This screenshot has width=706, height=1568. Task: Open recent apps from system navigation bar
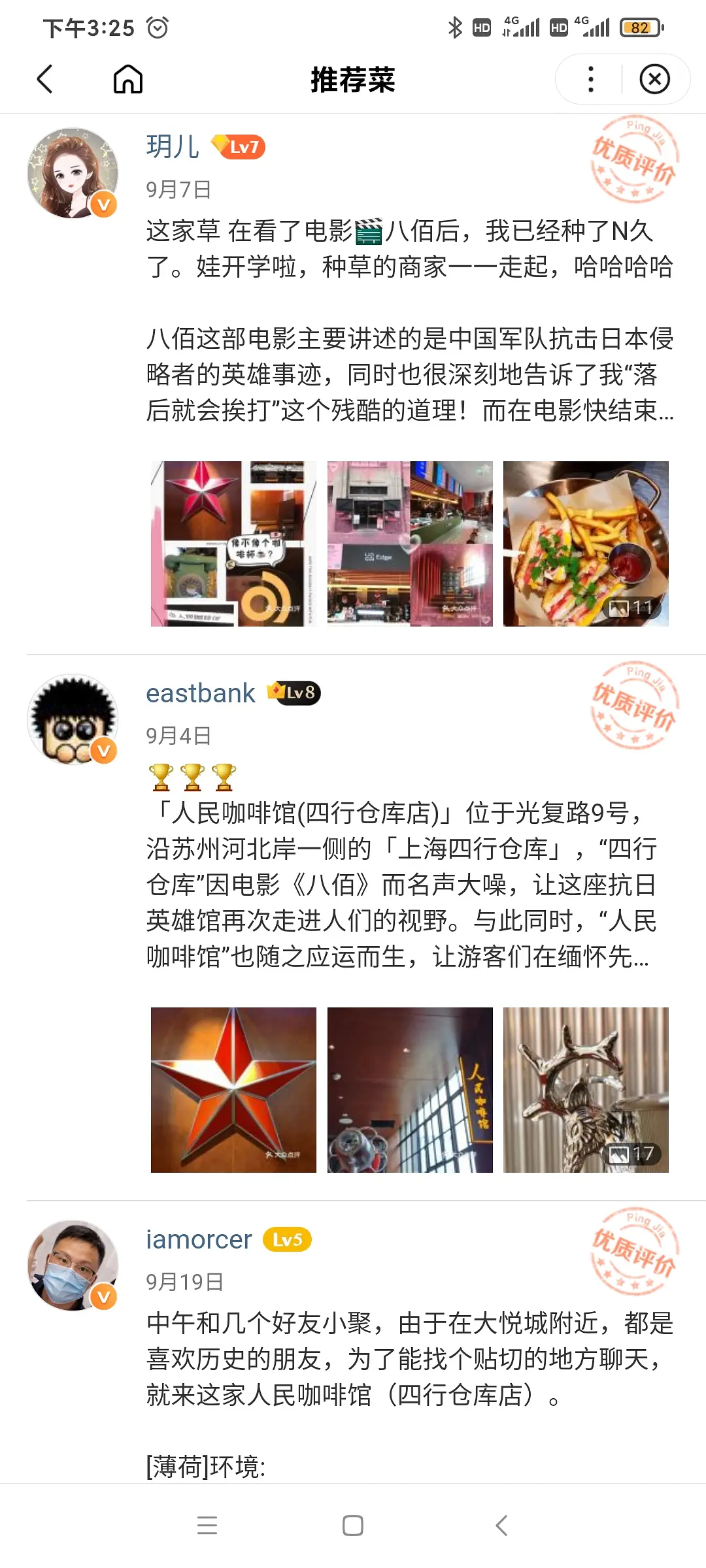(207, 1526)
